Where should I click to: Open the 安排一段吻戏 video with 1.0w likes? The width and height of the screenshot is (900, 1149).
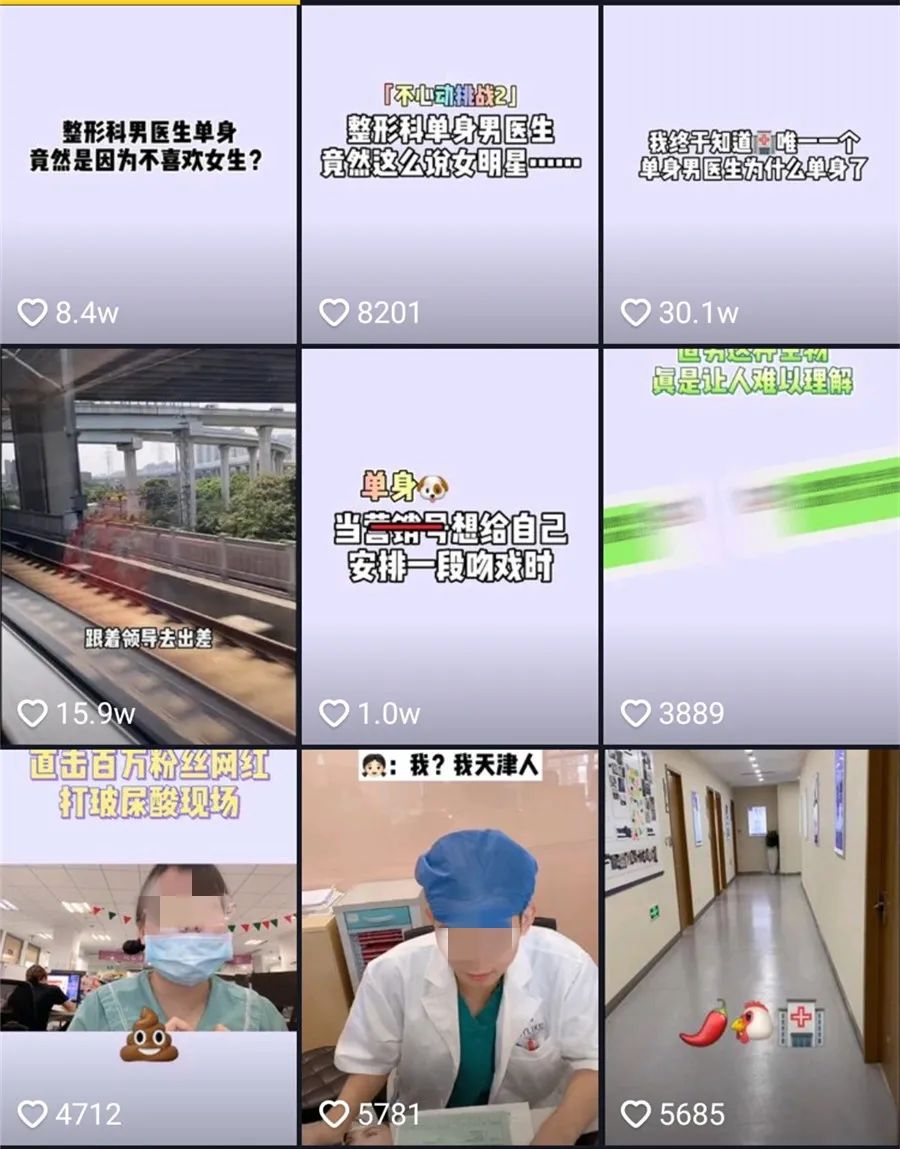(450, 545)
